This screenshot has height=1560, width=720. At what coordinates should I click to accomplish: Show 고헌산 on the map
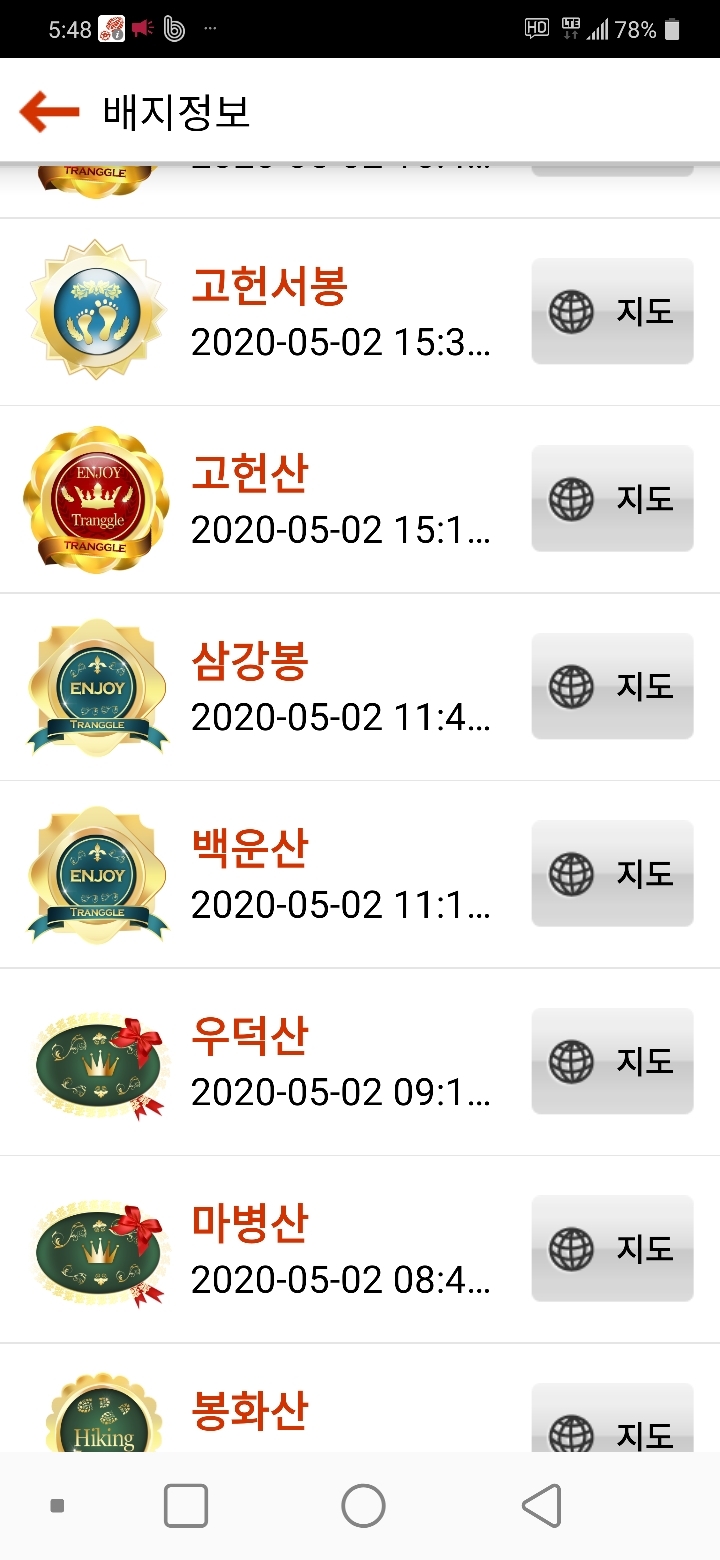[612, 498]
